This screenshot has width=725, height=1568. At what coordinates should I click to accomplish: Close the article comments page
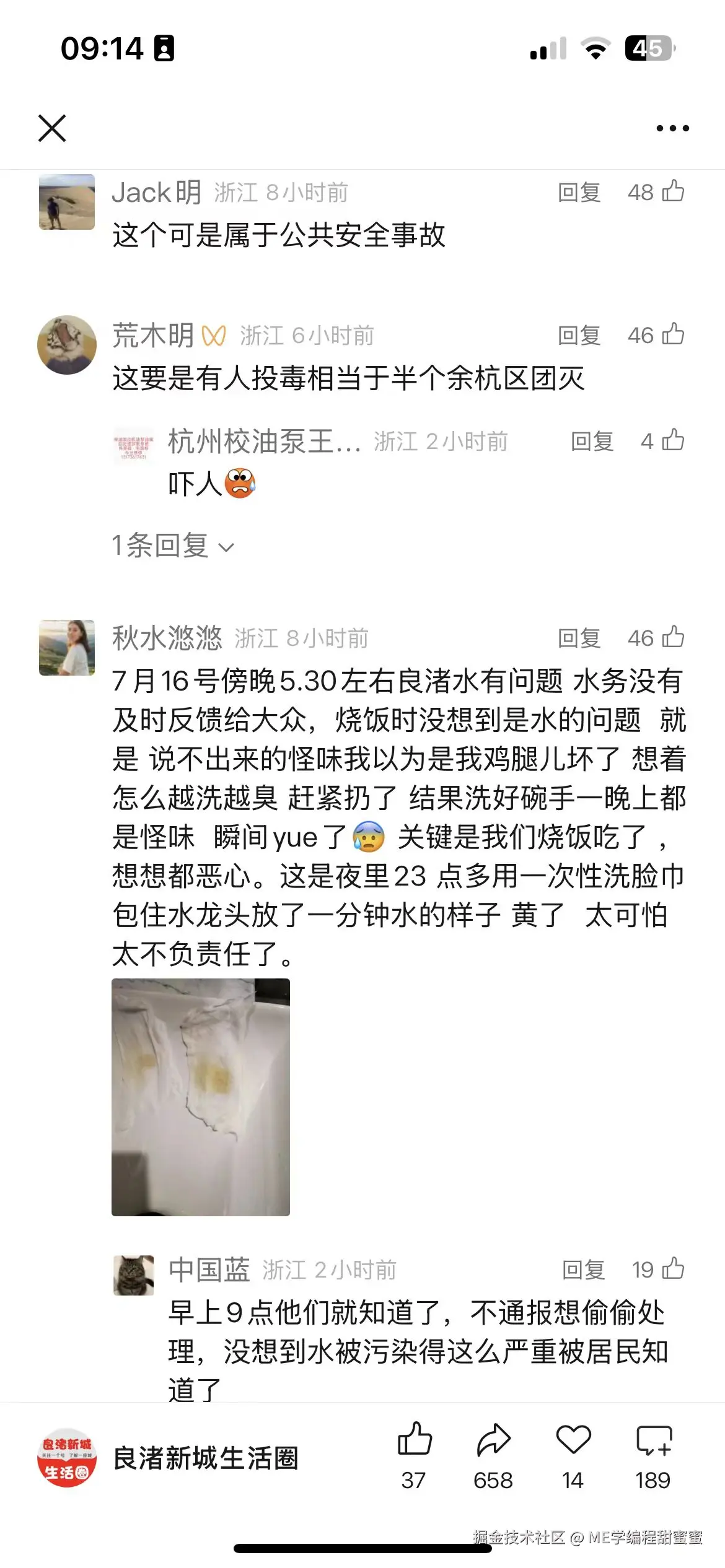pyautogui.click(x=52, y=128)
